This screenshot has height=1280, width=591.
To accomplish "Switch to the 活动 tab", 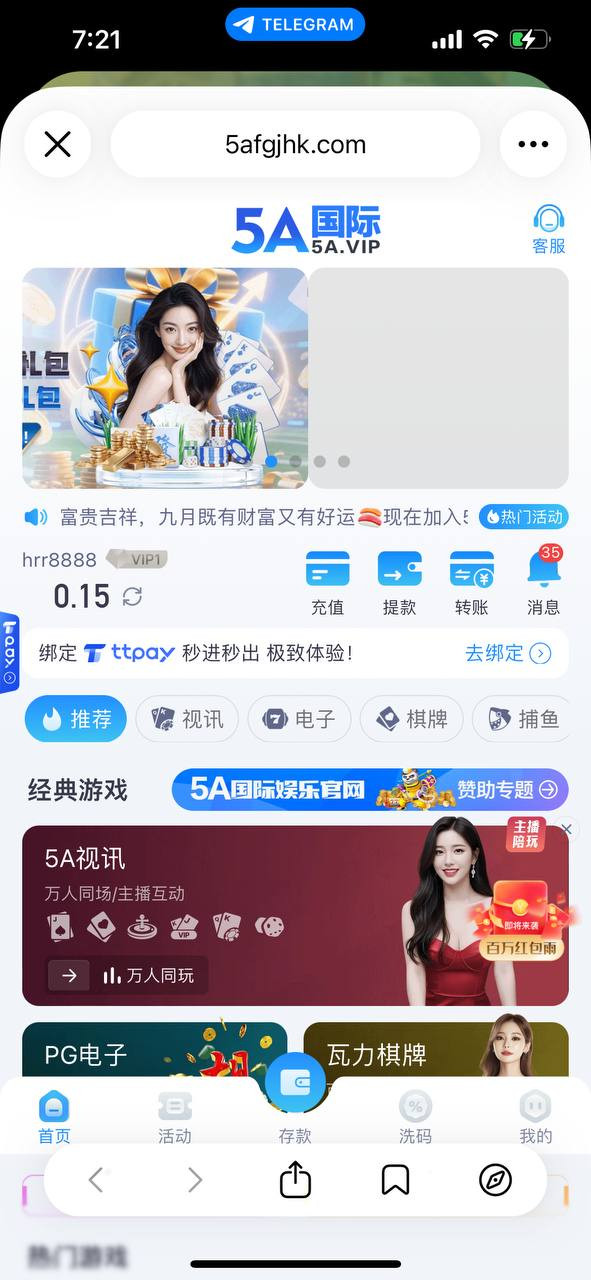I will pyautogui.click(x=174, y=1117).
